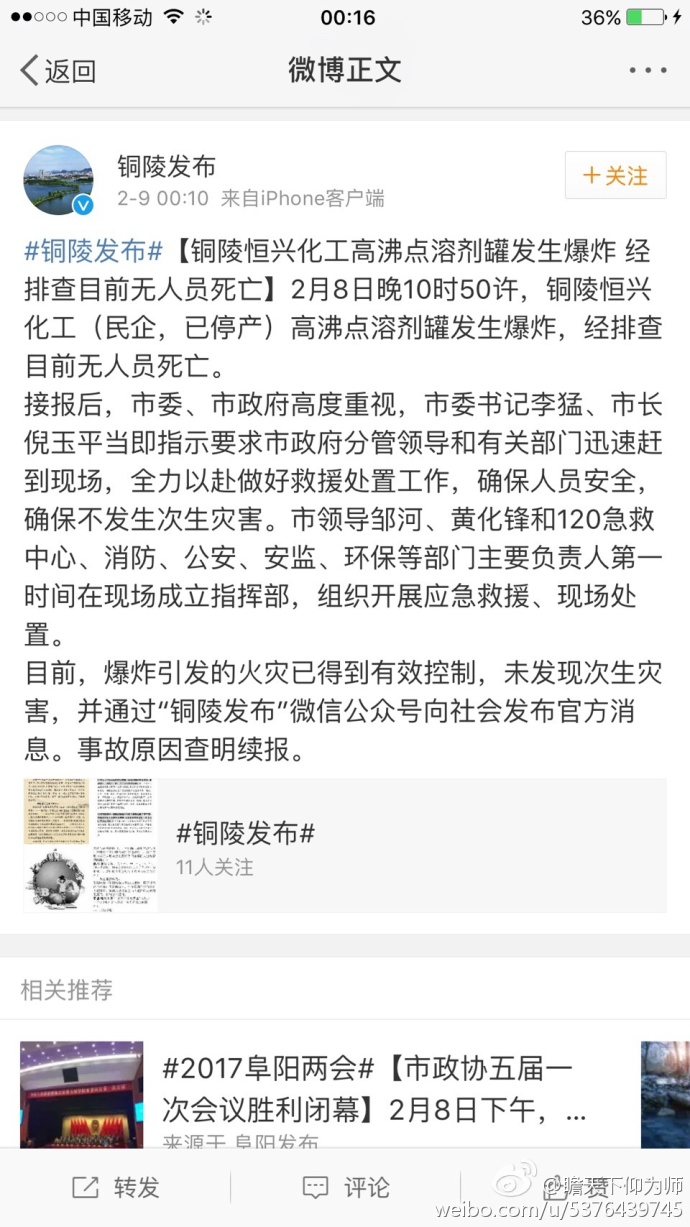The width and height of the screenshot is (690, 1227).
Task: Repost this Weibo via 转发
Action: pyautogui.click(x=116, y=1187)
